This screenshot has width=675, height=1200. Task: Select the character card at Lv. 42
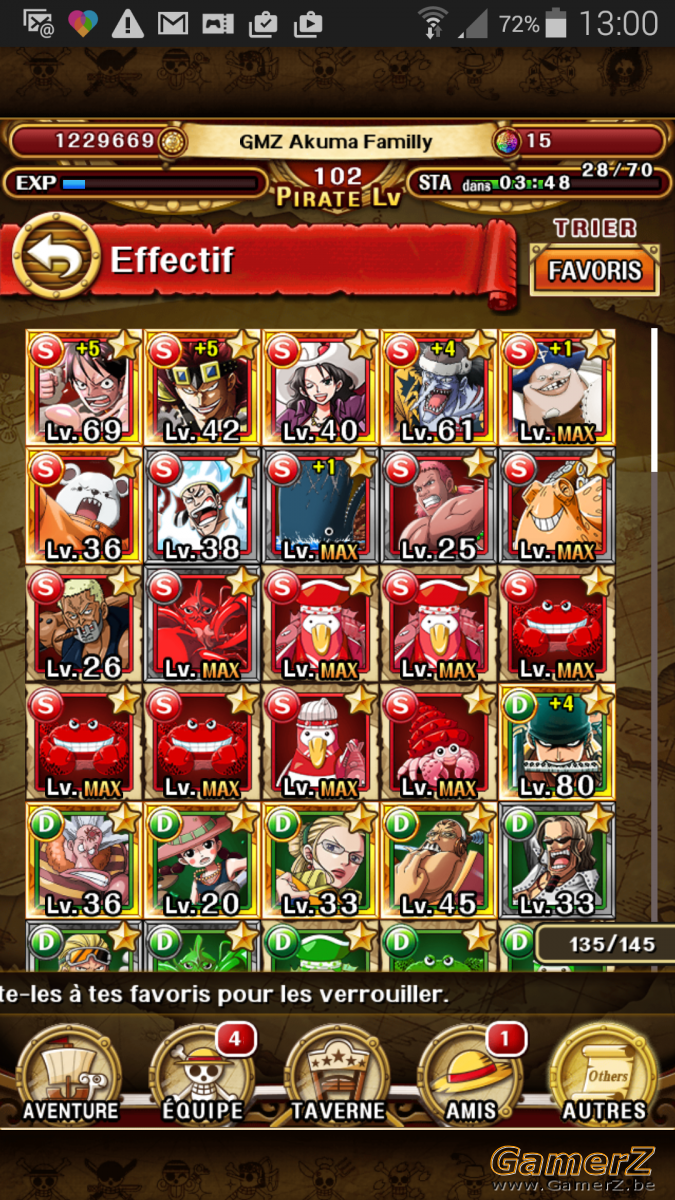point(202,388)
